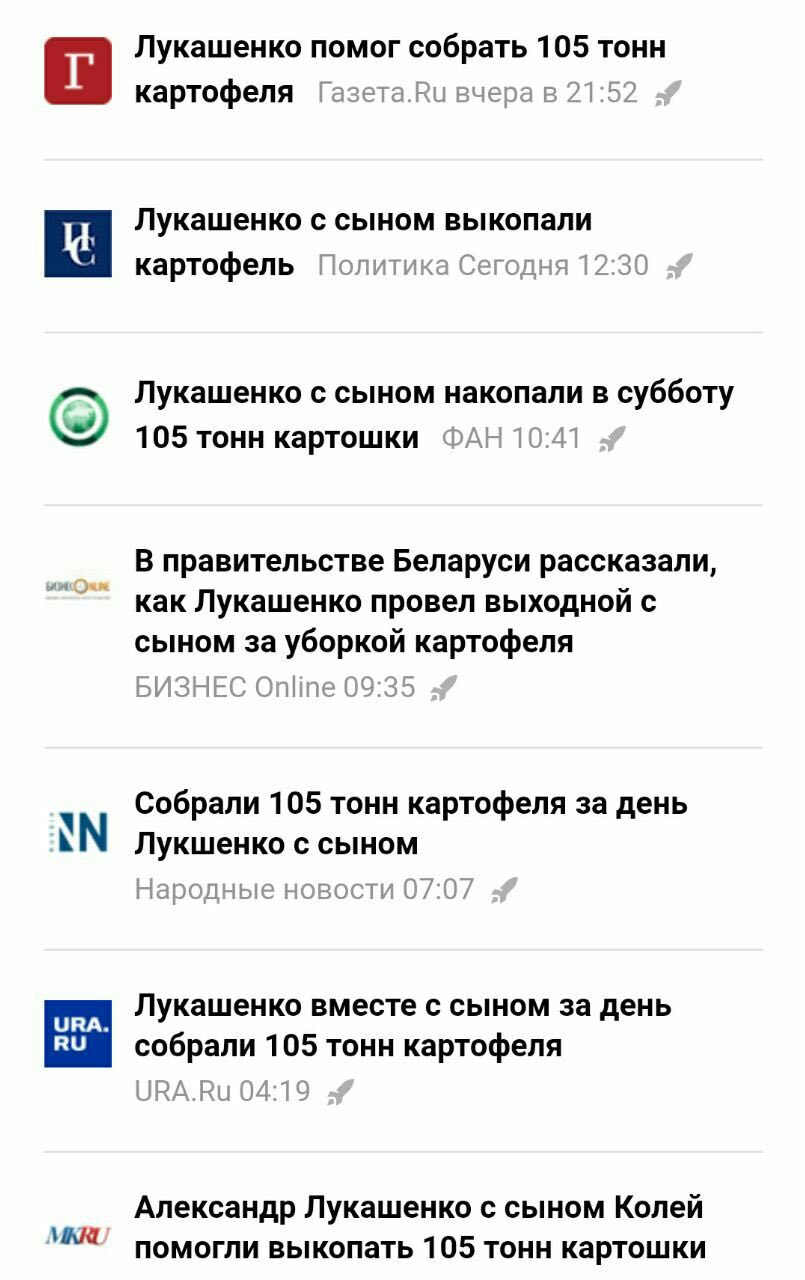
Task: Read the Политика Сегодня story on Lukashenko
Action: click(363, 220)
